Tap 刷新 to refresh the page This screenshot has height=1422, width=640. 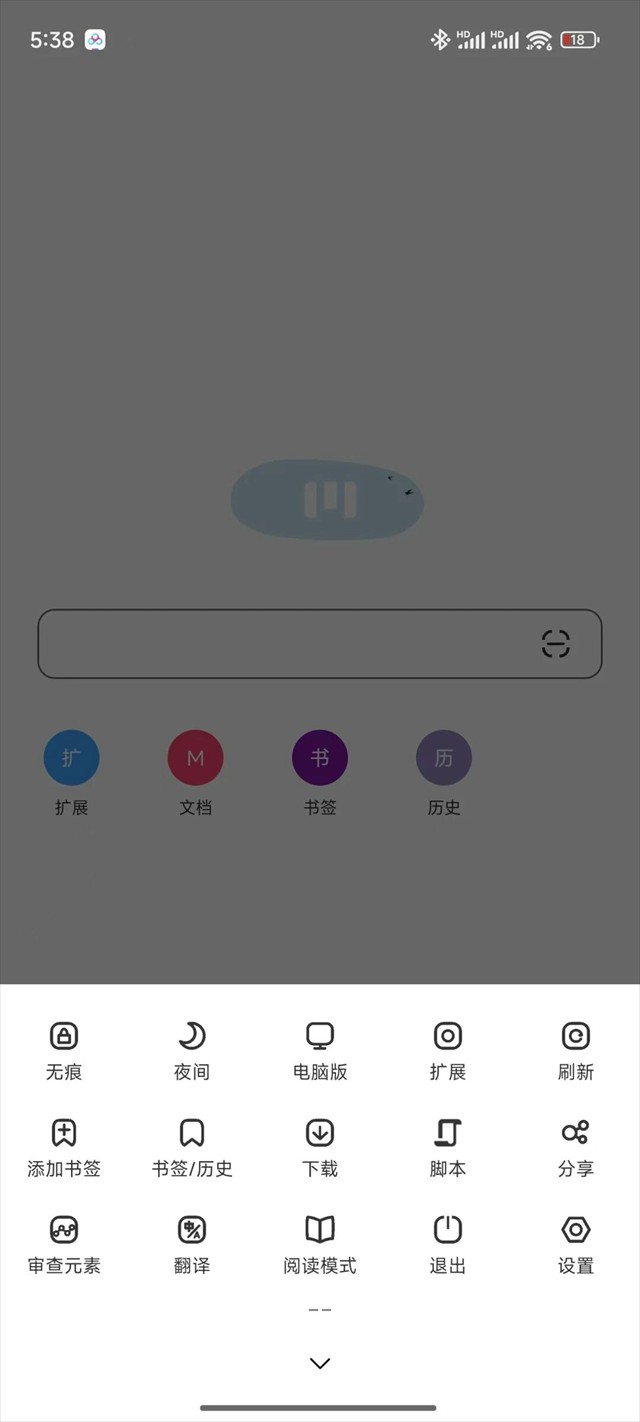(575, 1049)
